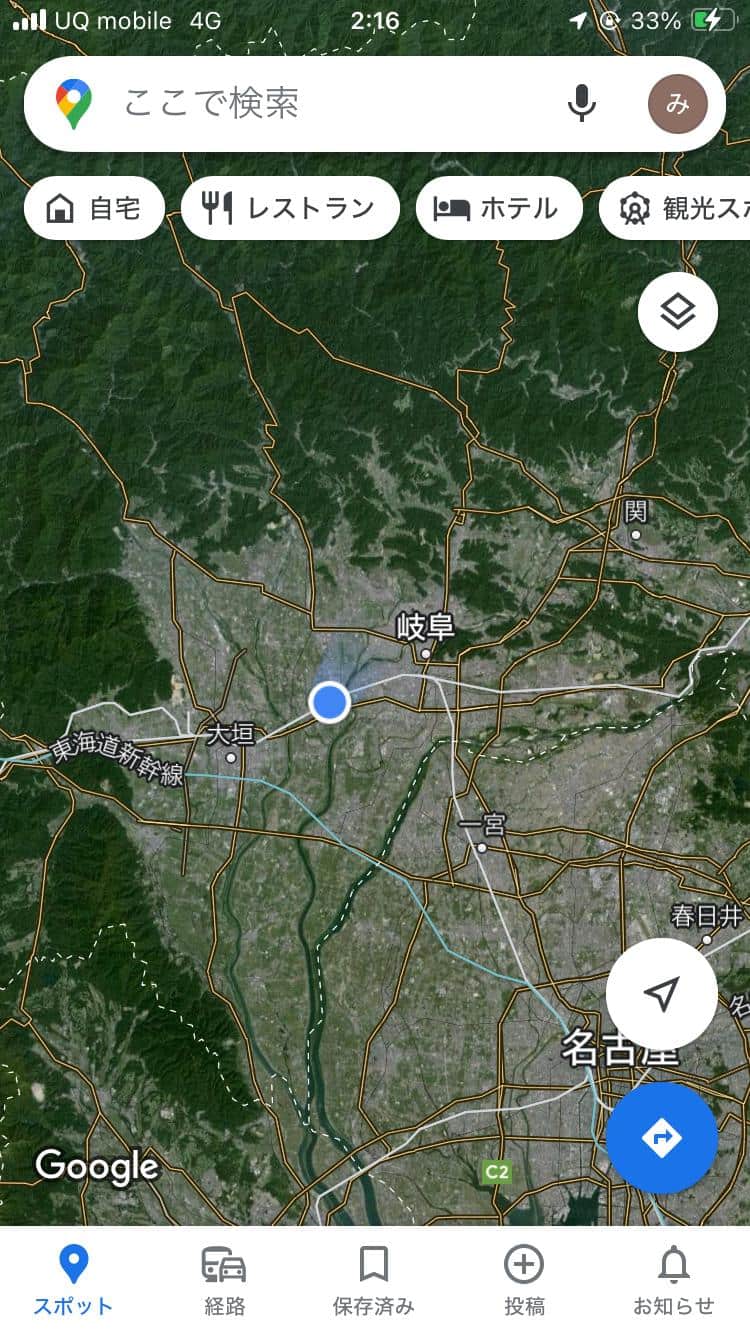The height and width of the screenshot is (1334, 750).
Task: Open the み account profile avatar
Action: (x=677, y=104)
